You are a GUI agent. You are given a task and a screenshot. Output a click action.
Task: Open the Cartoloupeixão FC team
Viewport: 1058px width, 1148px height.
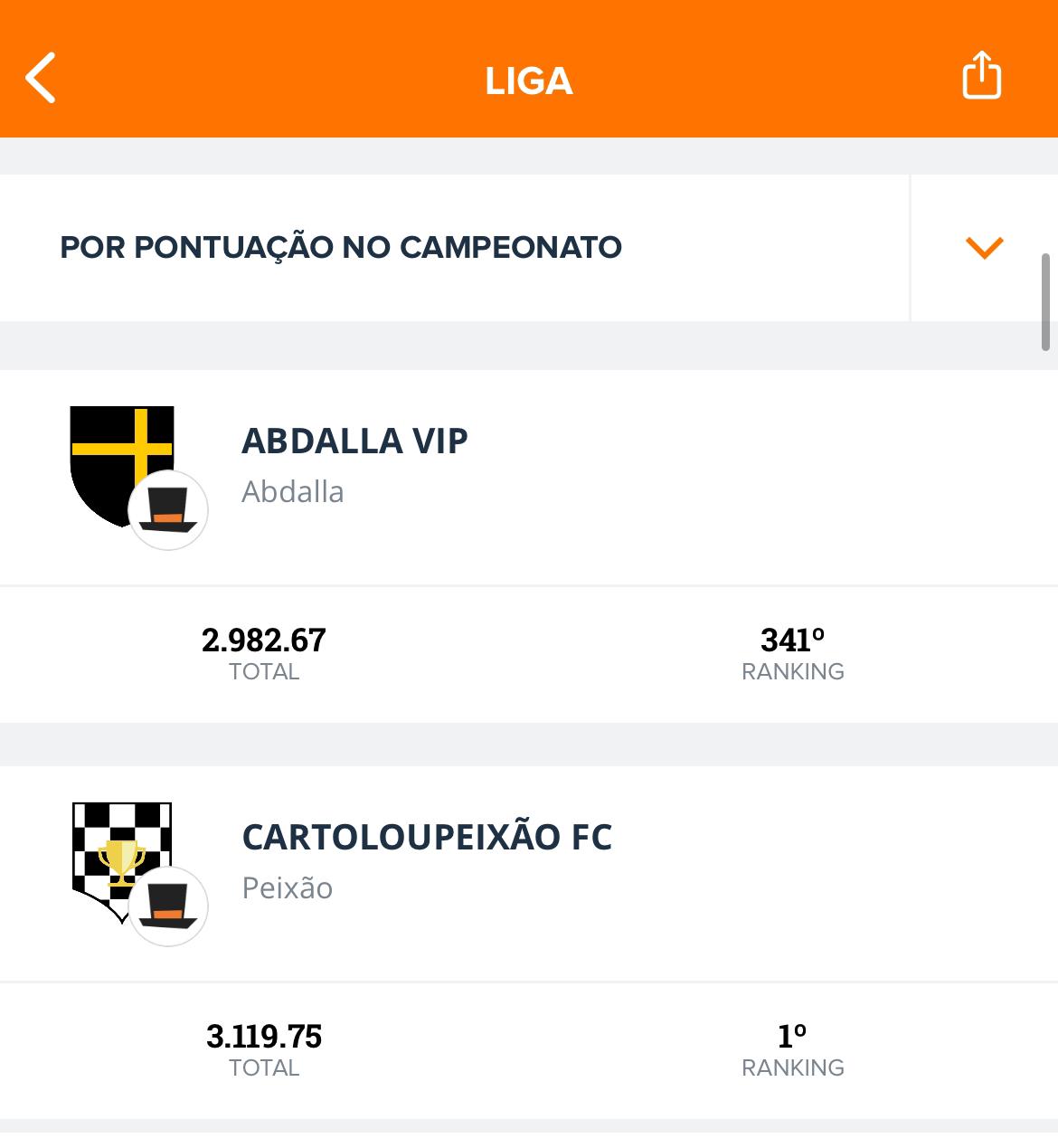click(427, 838)
